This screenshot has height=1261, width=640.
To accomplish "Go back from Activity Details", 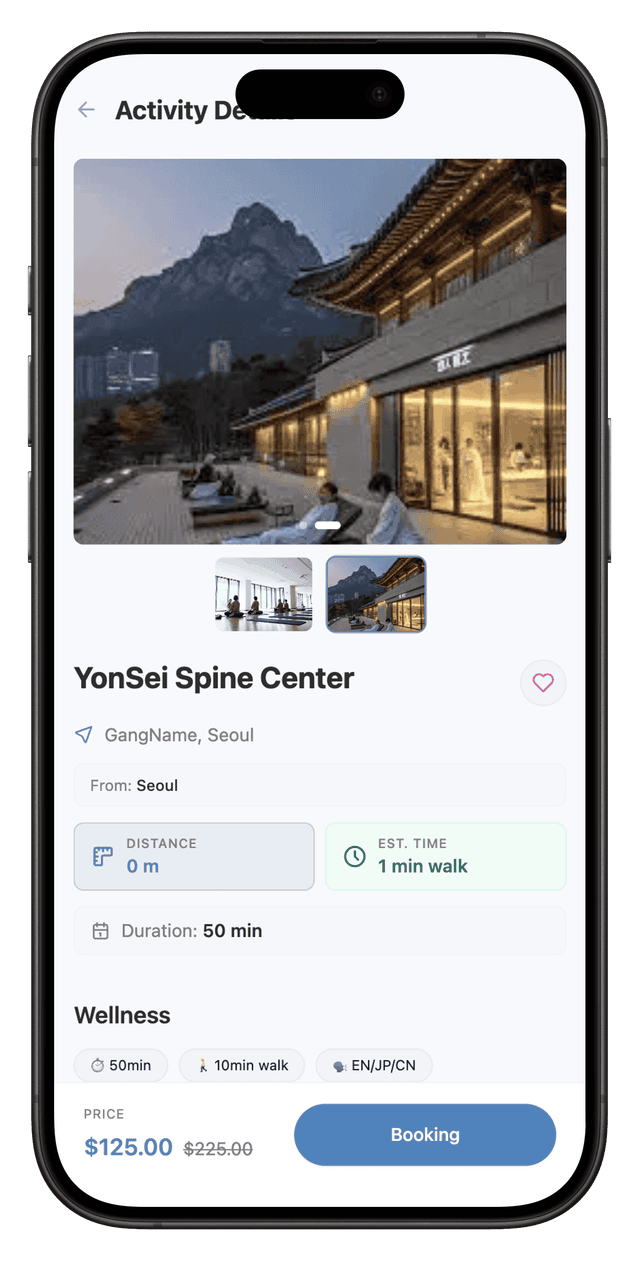I will pos(87,110).
